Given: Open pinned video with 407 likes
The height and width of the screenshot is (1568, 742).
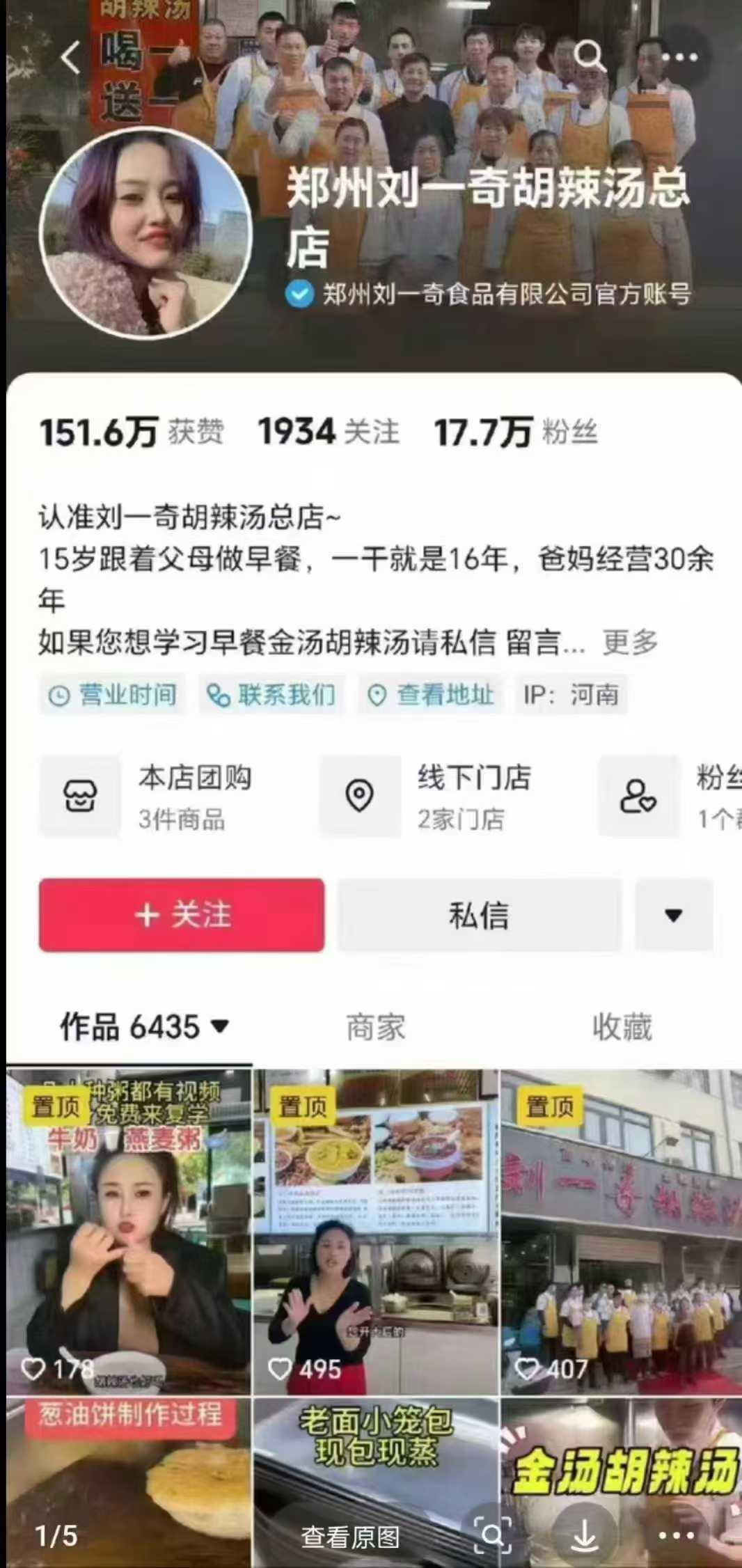Looking at the screenshot, I should click(x=621, y=1232).
